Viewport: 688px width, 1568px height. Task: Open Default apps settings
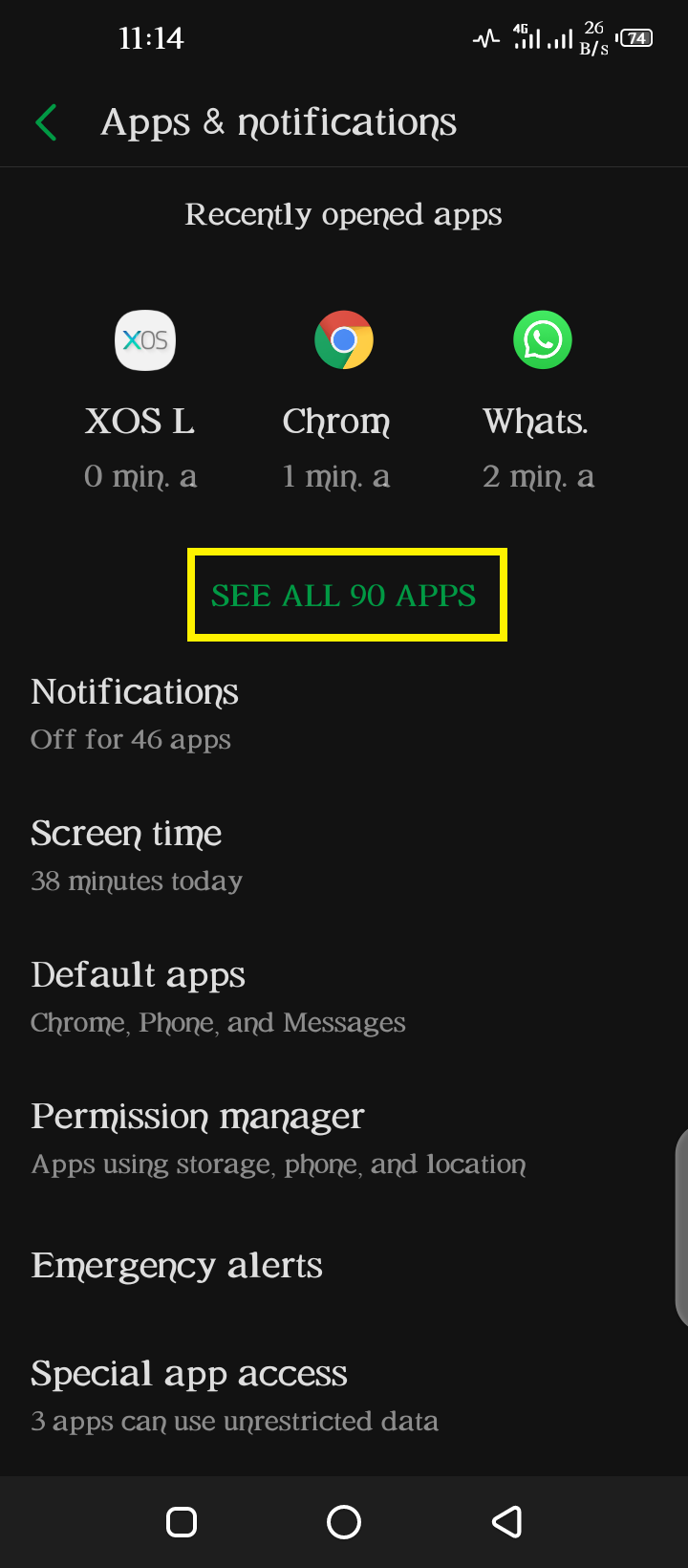tap(344, 998)
